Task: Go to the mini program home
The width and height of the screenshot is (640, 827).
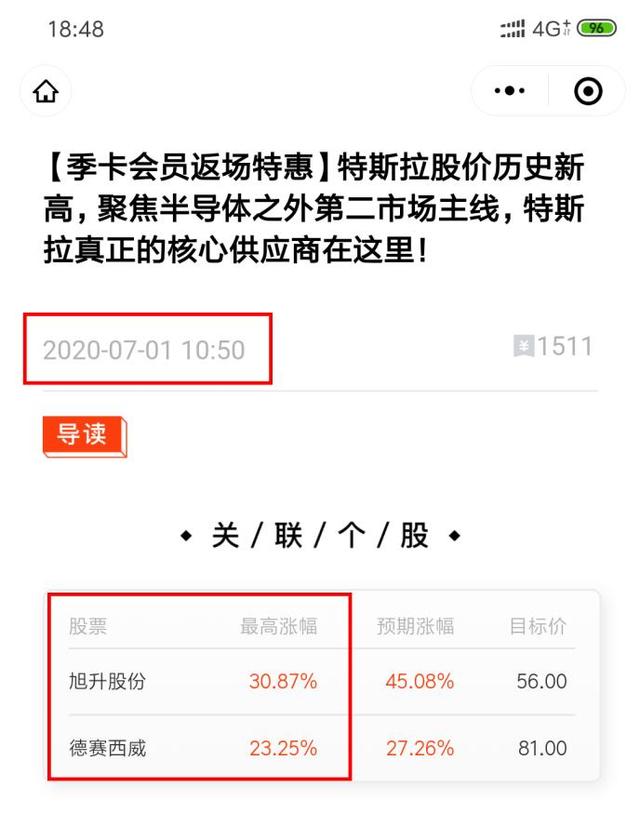Action: tap(46, 92)
